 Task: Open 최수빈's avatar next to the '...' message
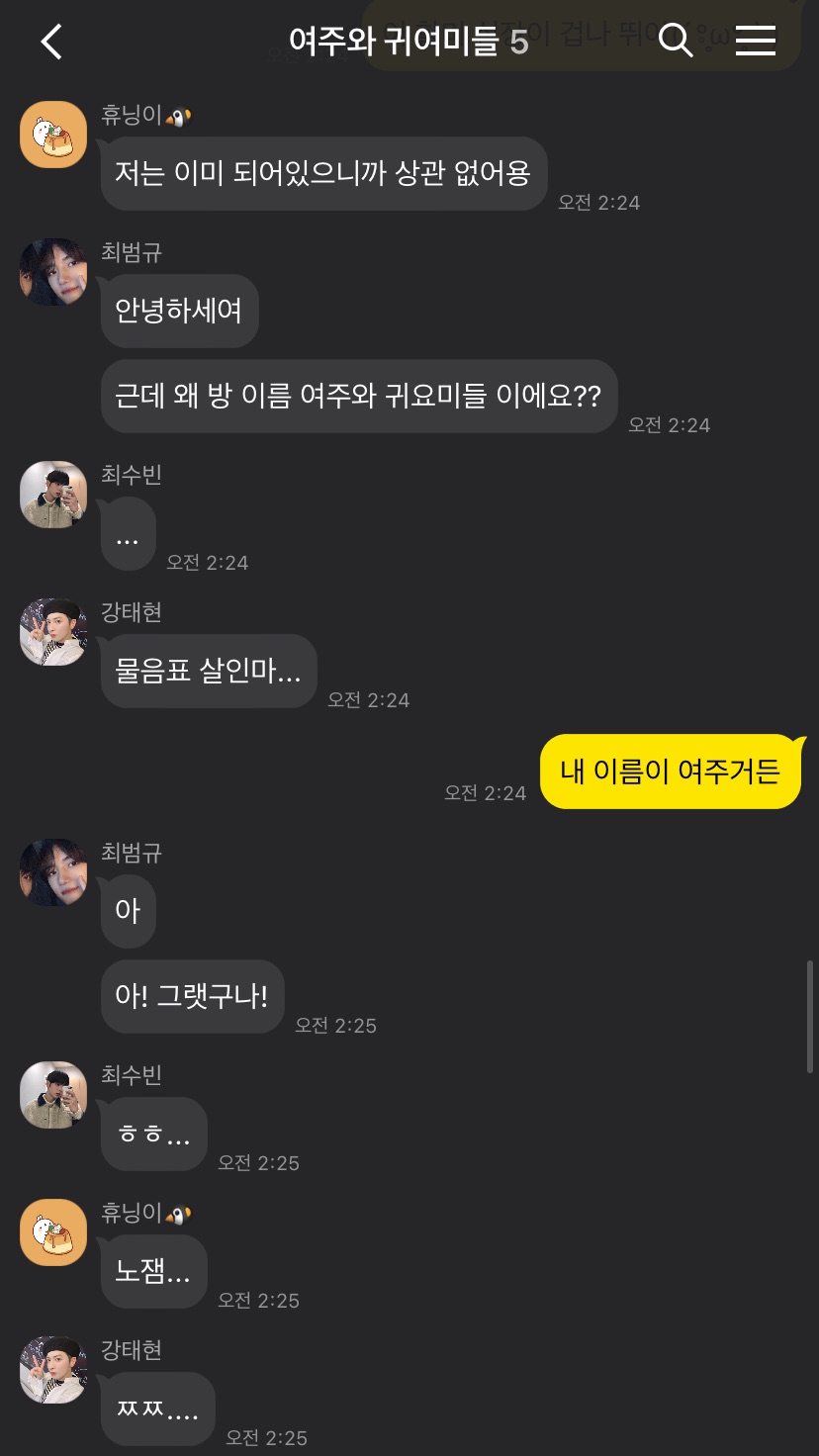click(x=53, y=495)
